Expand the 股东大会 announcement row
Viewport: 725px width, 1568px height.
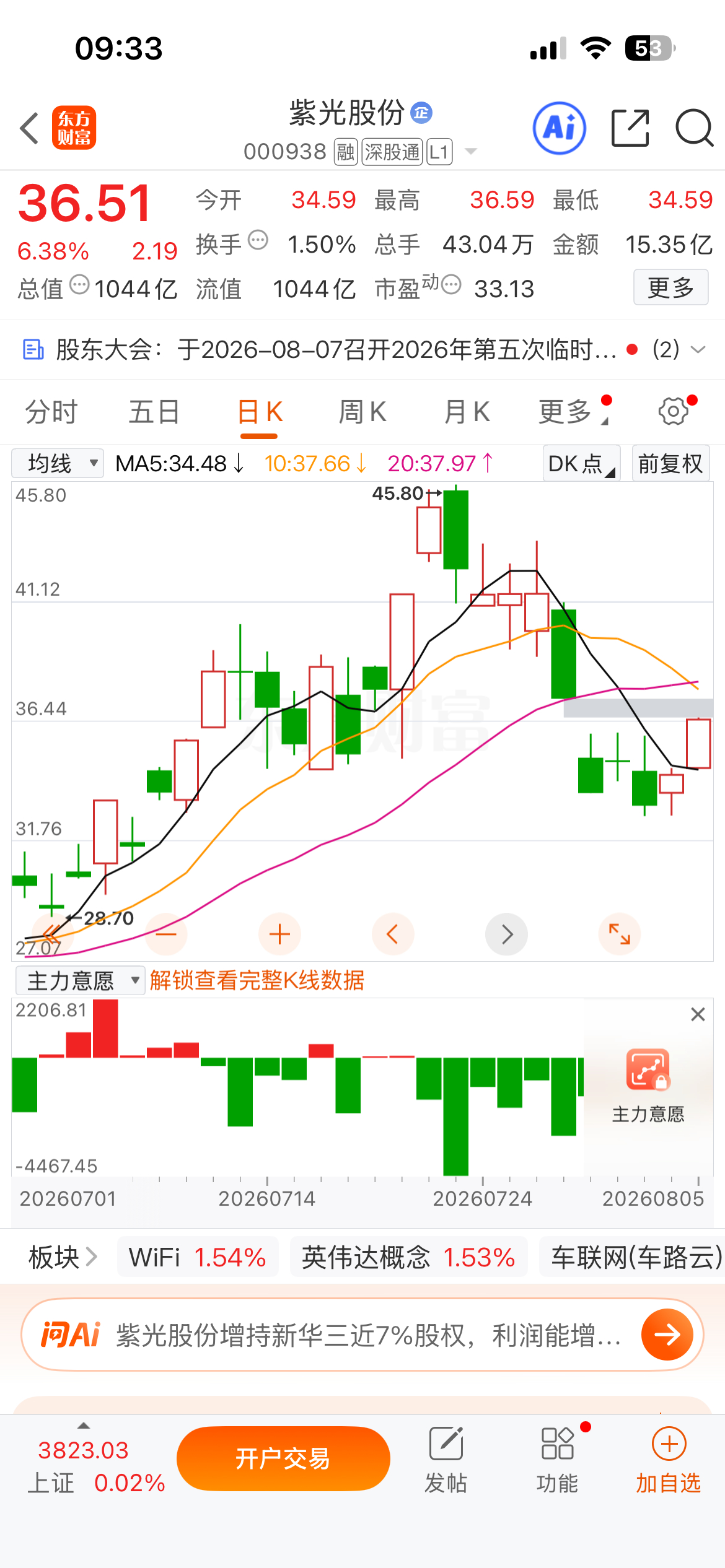362,349
